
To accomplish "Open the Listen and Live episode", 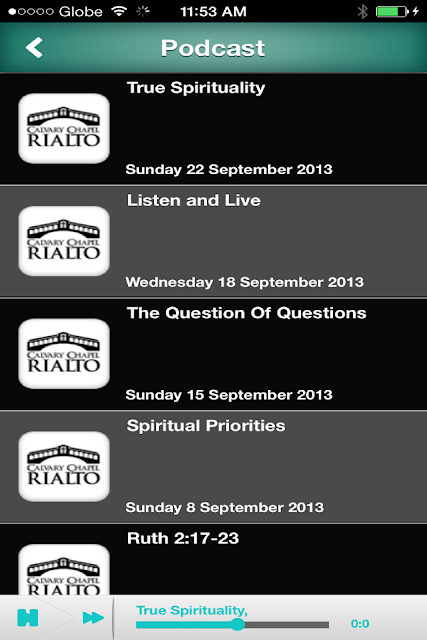I will [214, 242].
